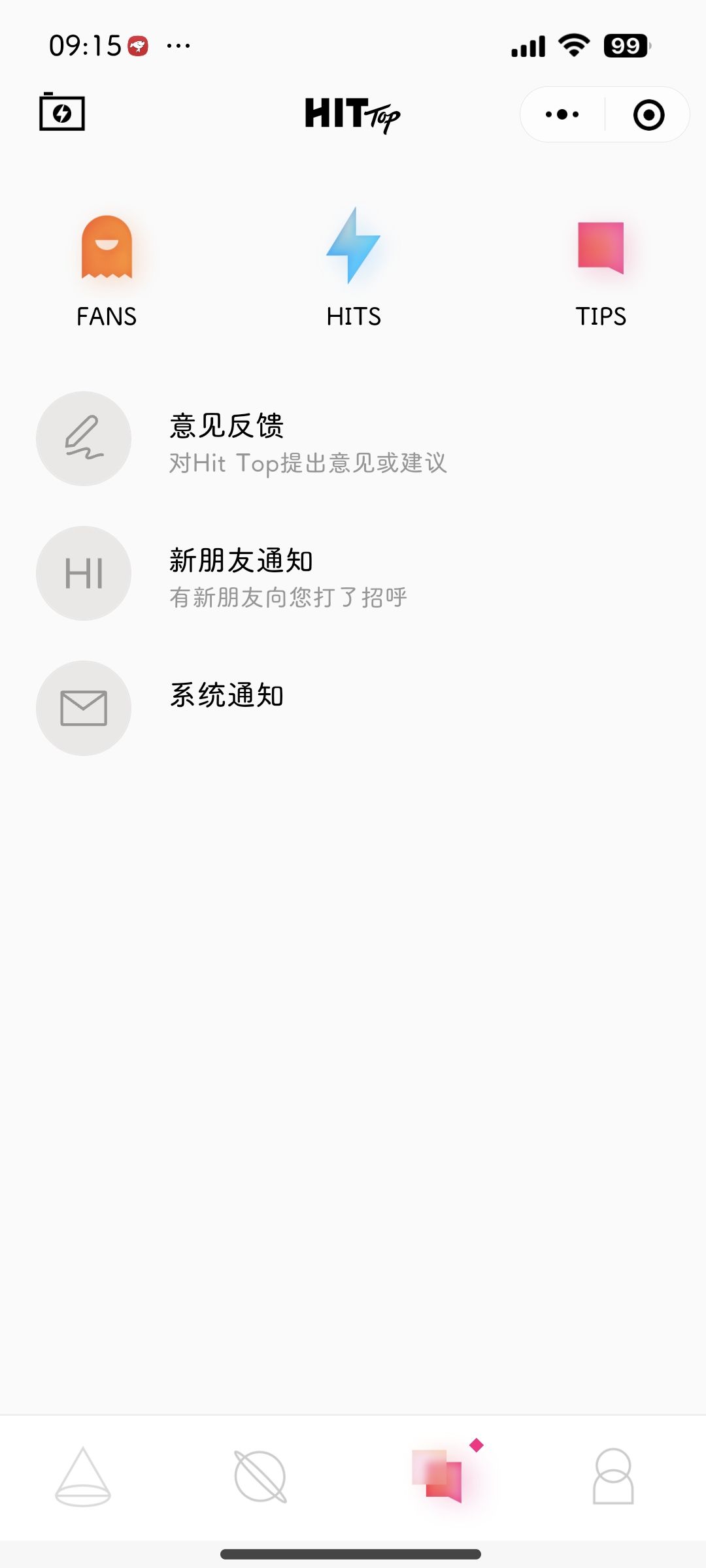Close the mini program with the circle button
The width and height of the screenshot is (706, 1568).
(x=648, y=115)
